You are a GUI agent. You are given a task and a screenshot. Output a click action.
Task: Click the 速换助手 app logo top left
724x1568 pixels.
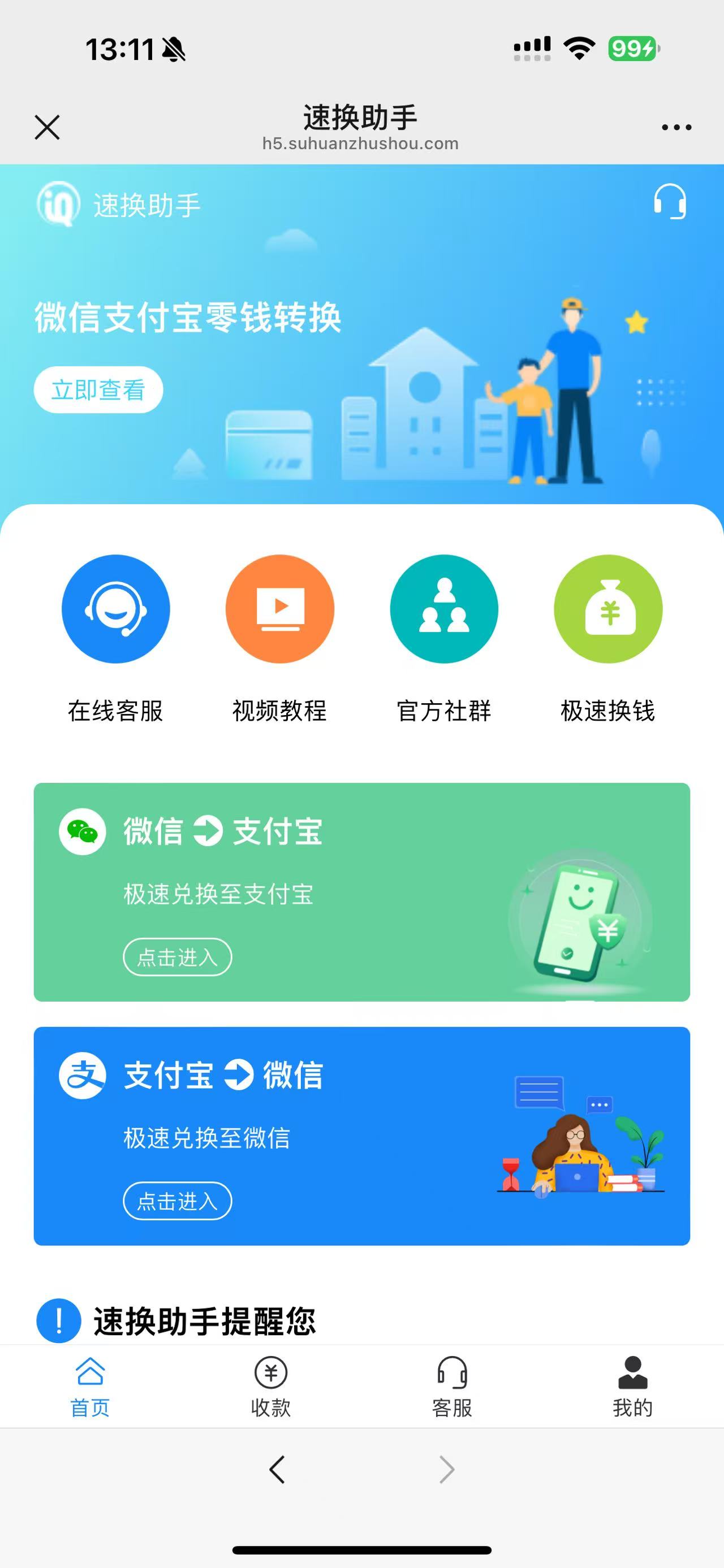pyautogui.click(x=57, y=204)
